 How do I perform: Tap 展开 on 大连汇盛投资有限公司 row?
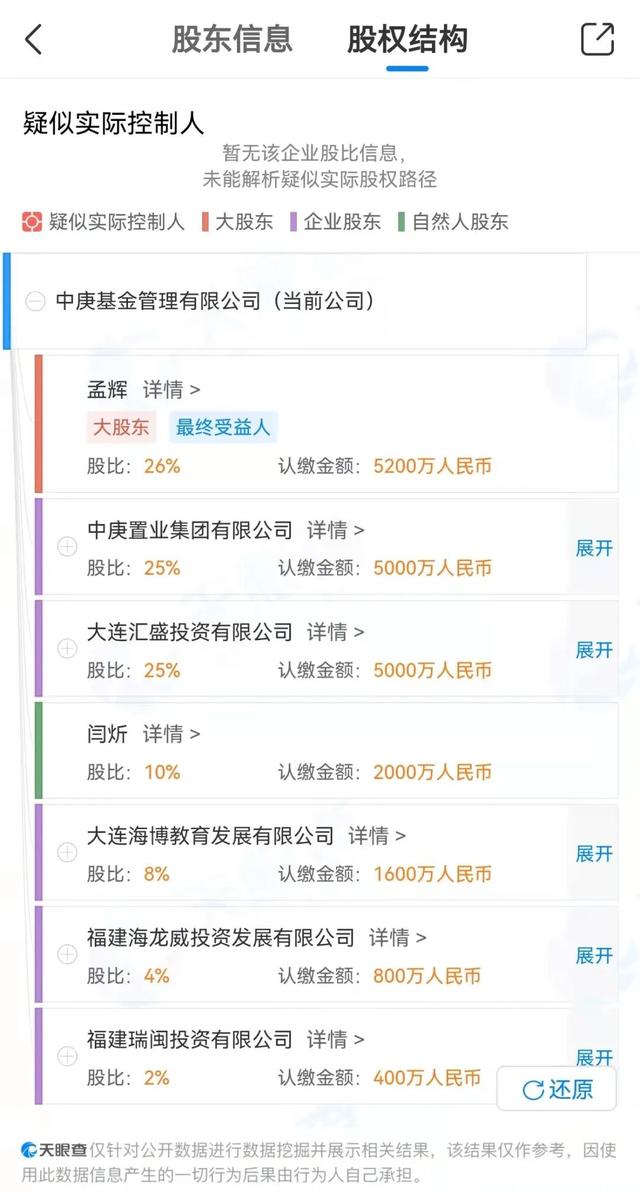[x=594, y=650]
